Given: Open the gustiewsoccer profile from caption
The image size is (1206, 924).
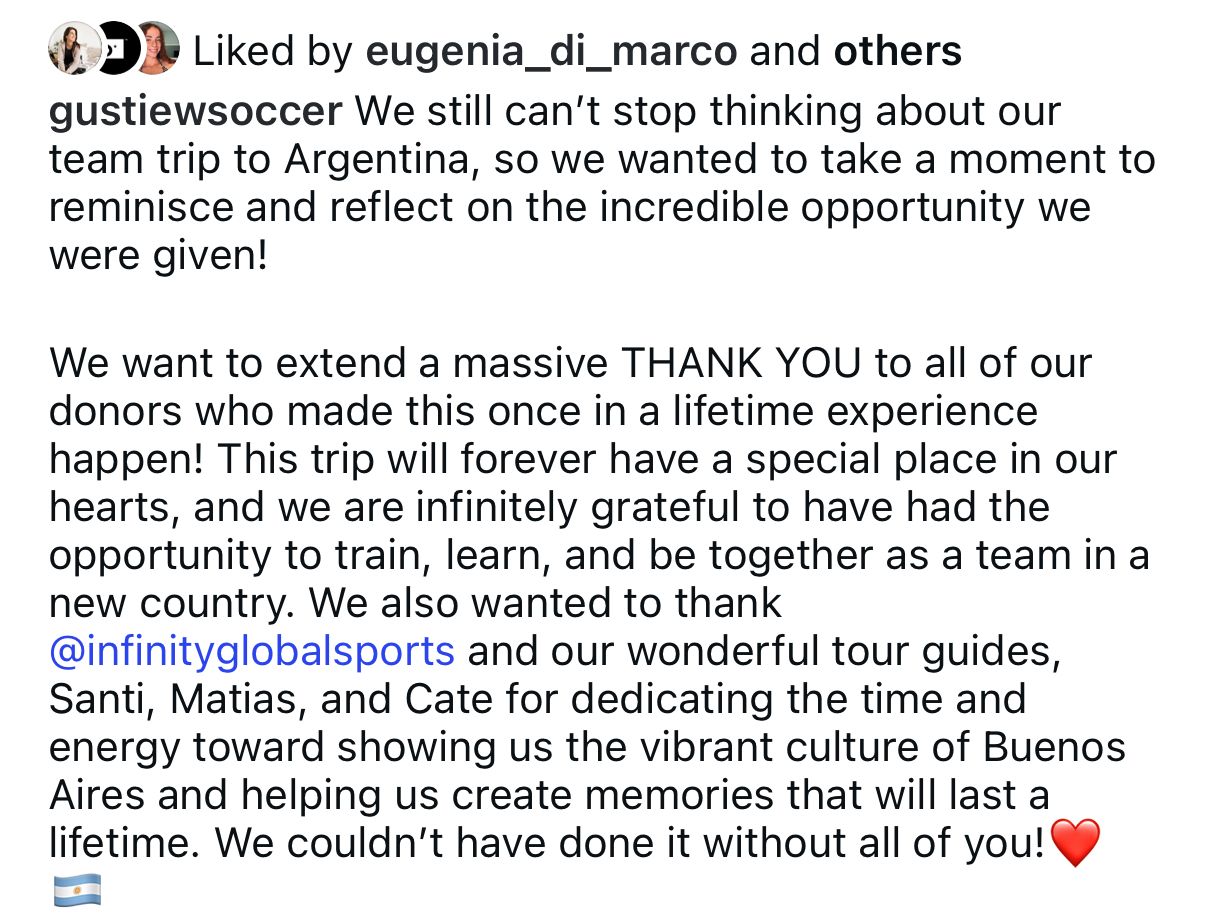Looking at the screenshot, I should 195,111.
